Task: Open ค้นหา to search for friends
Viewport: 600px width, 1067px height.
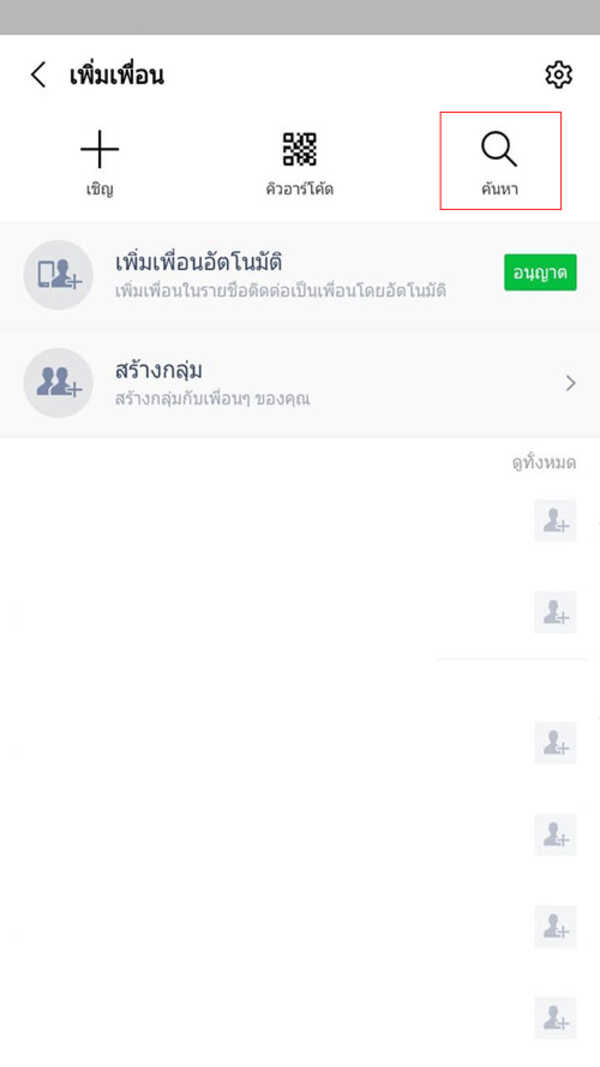Action: (x=499, y=161)
